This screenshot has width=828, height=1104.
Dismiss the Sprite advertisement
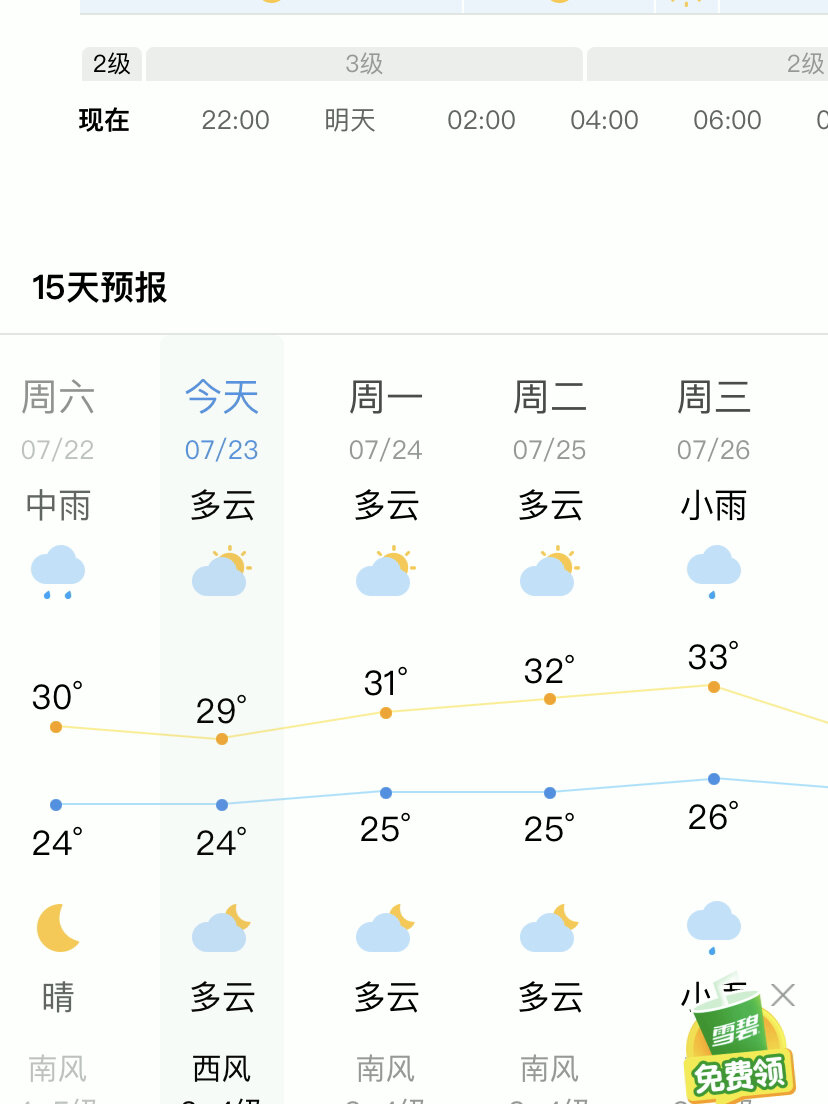(783, 996)
